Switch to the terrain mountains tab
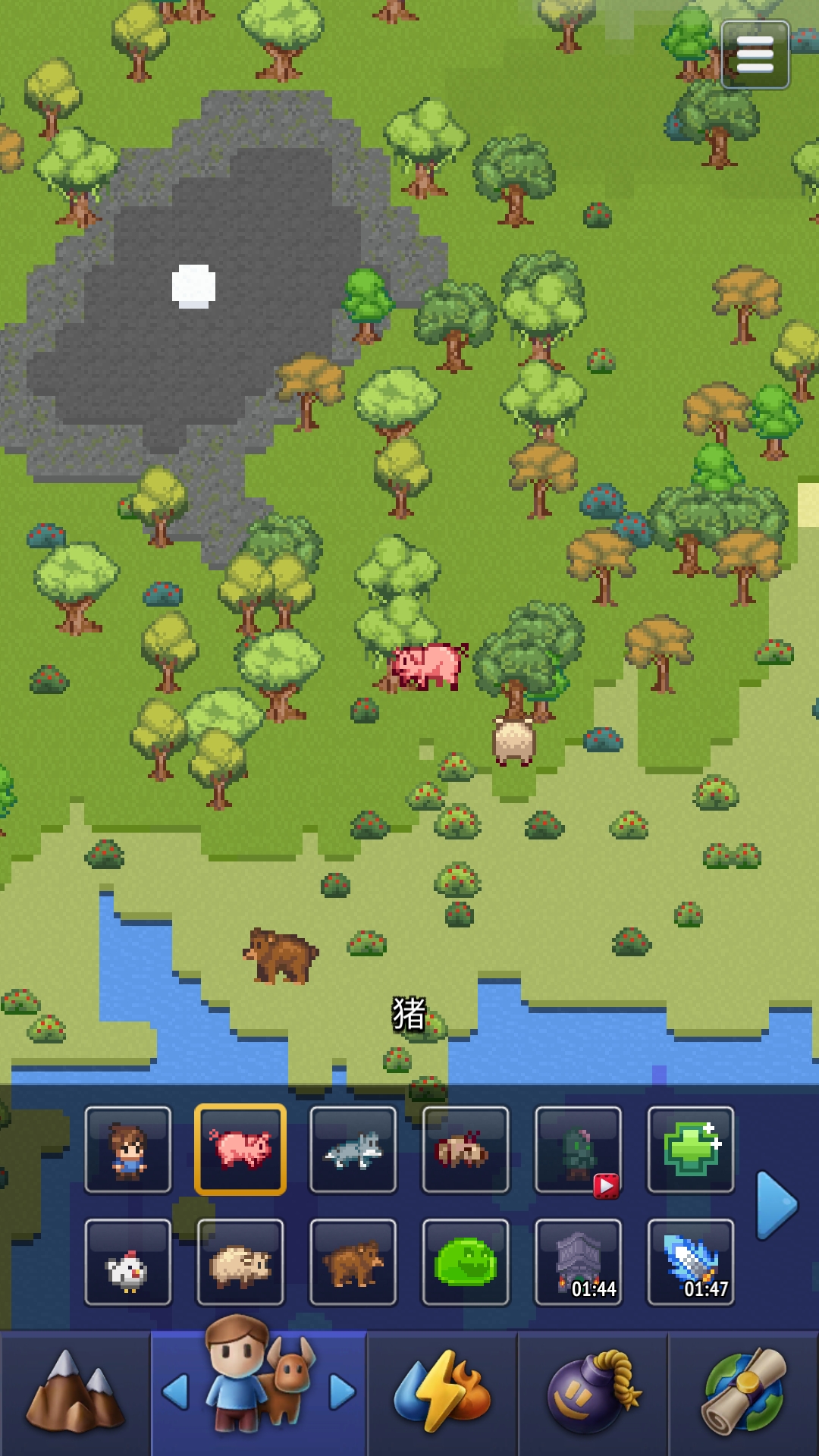819x1456 pixels. (74, 1392)
